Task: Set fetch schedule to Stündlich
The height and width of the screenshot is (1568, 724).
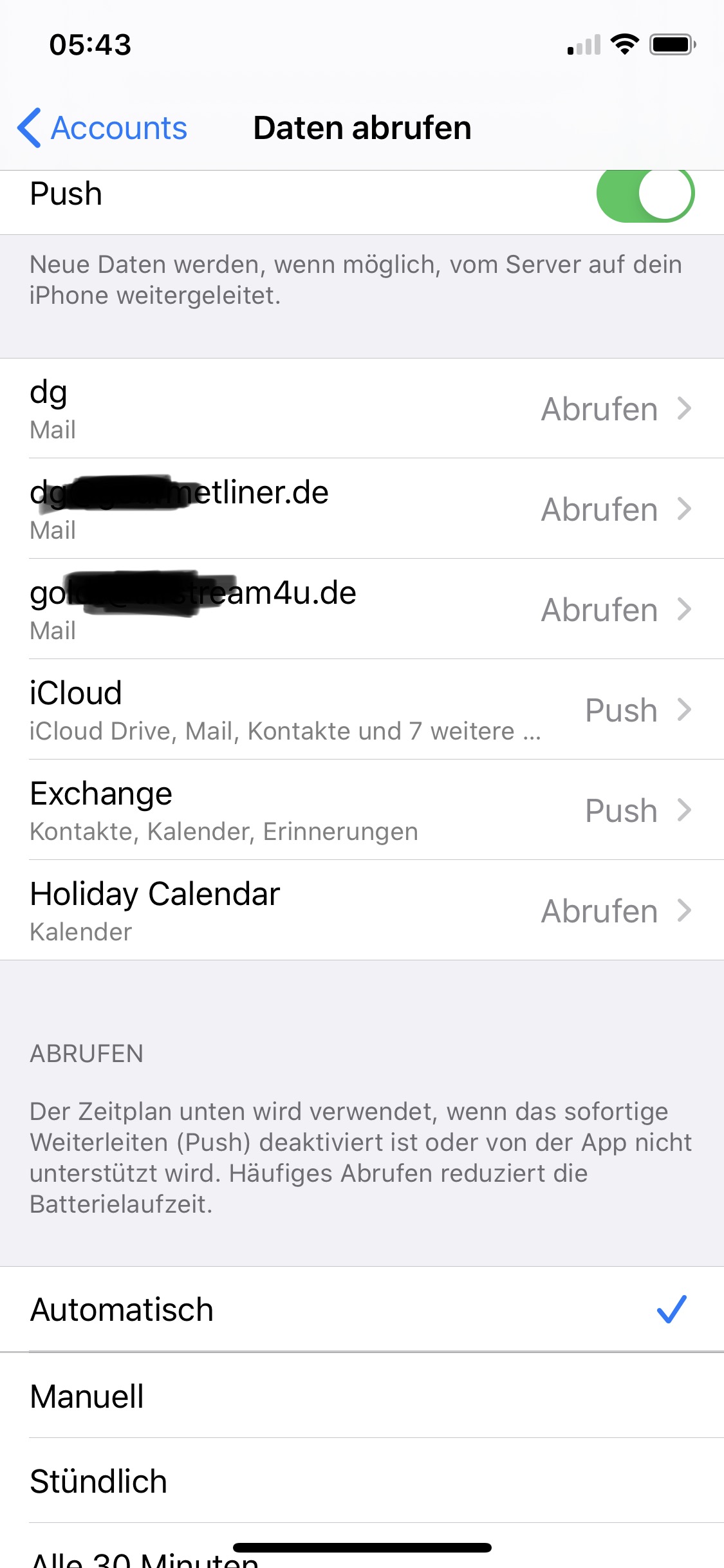Action: pos(362,1481)
